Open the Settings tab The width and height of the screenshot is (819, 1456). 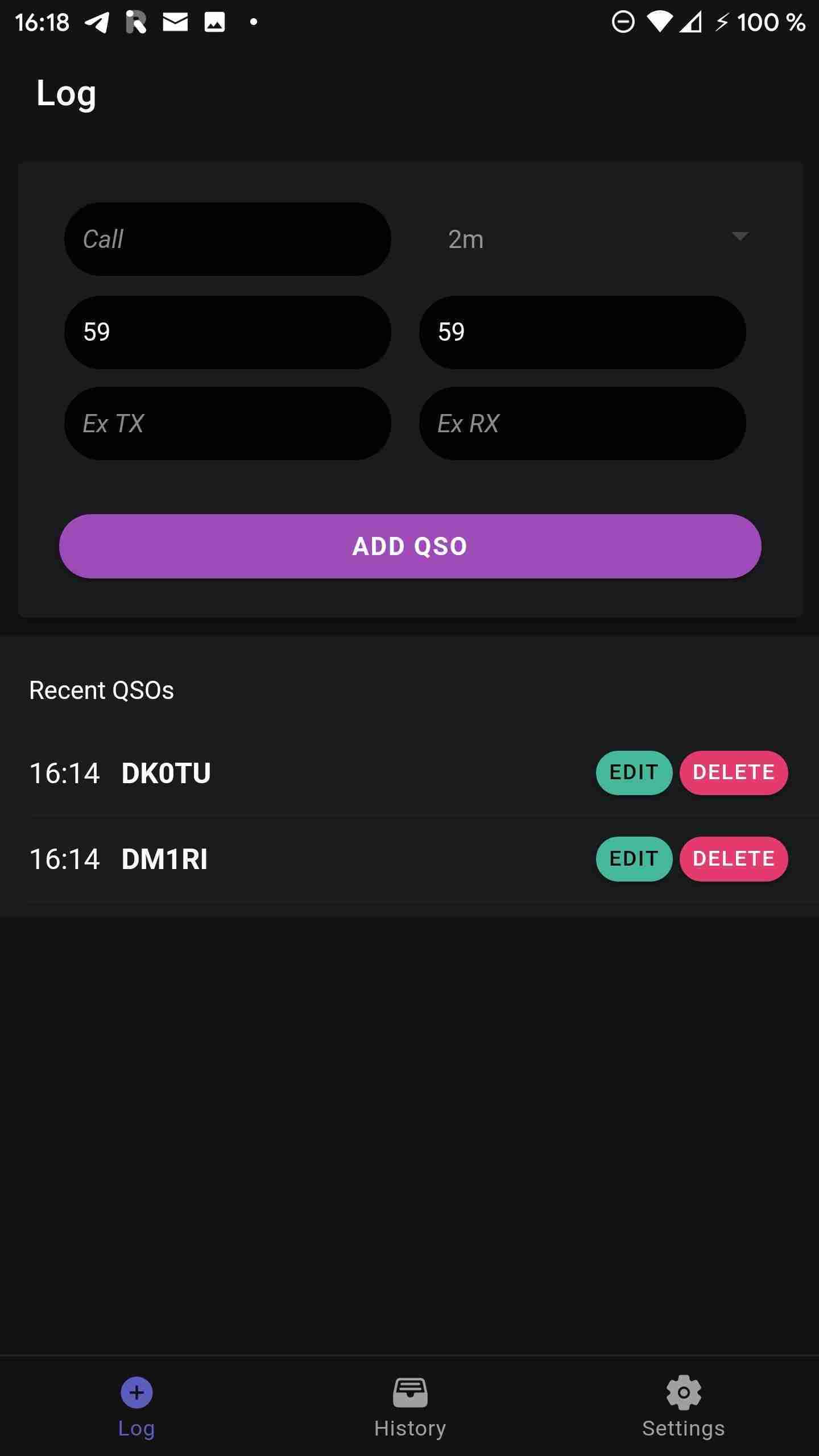(x=683, y=1406)
